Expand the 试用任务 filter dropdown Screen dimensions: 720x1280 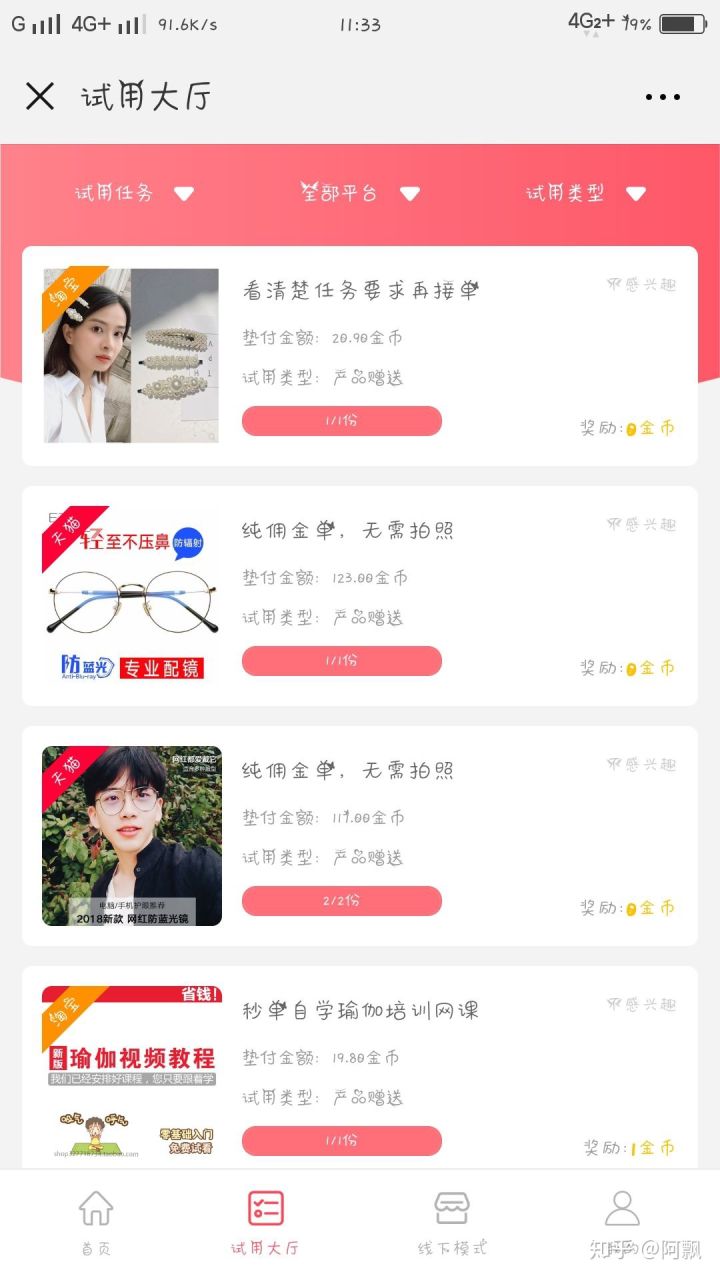click(134, 193)
